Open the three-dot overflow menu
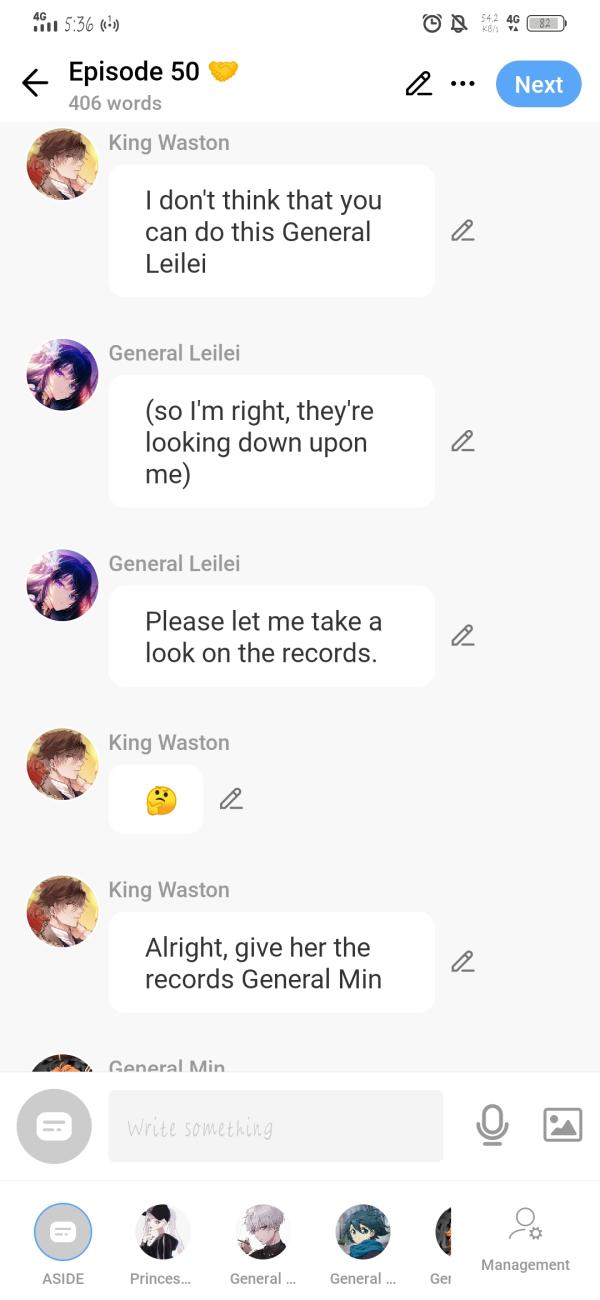Image resolution: width=600 pixels, height=1300 pixels. [x=462, y=84]
